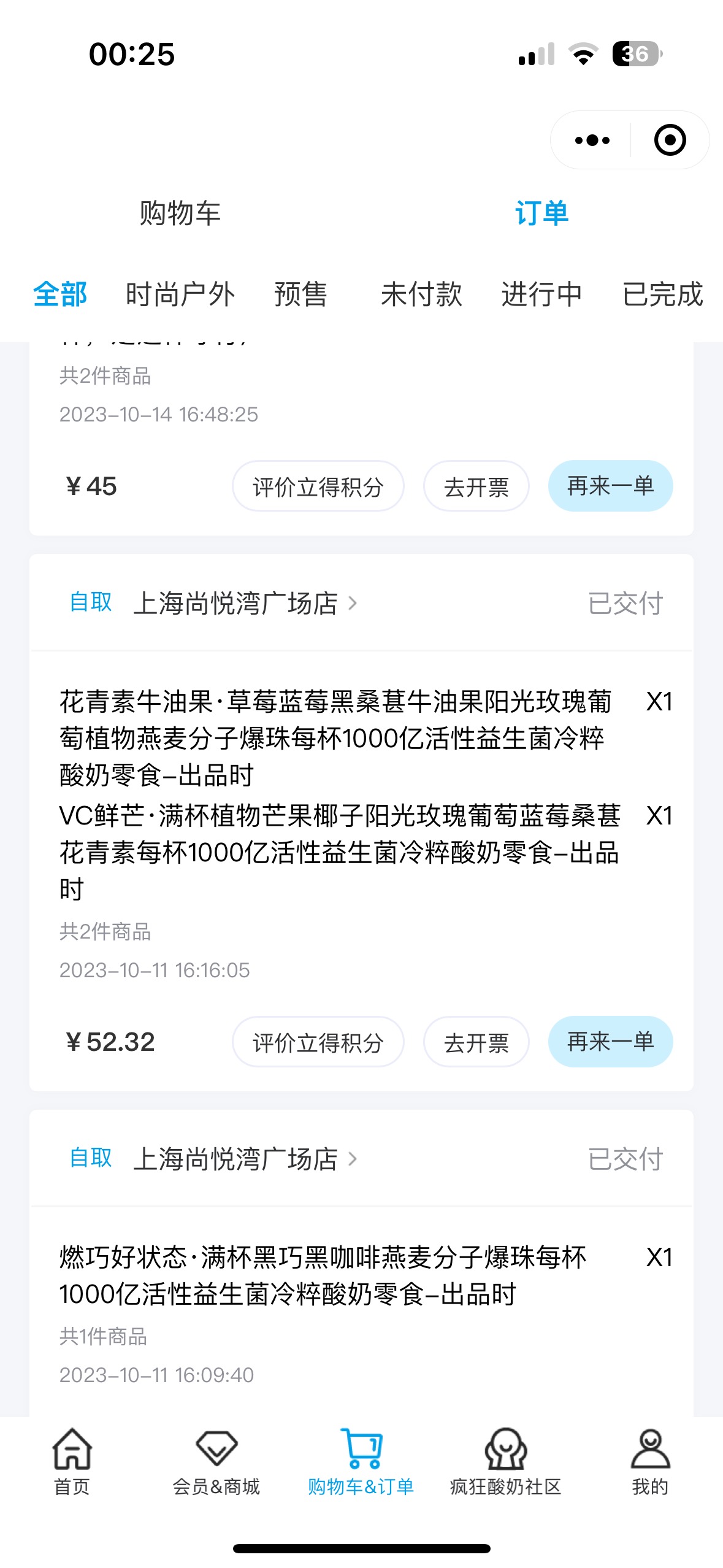The image size is (723, 1568).
Task: Tap 去开票 for the ¥45 order
Action: tap(476, 486)
